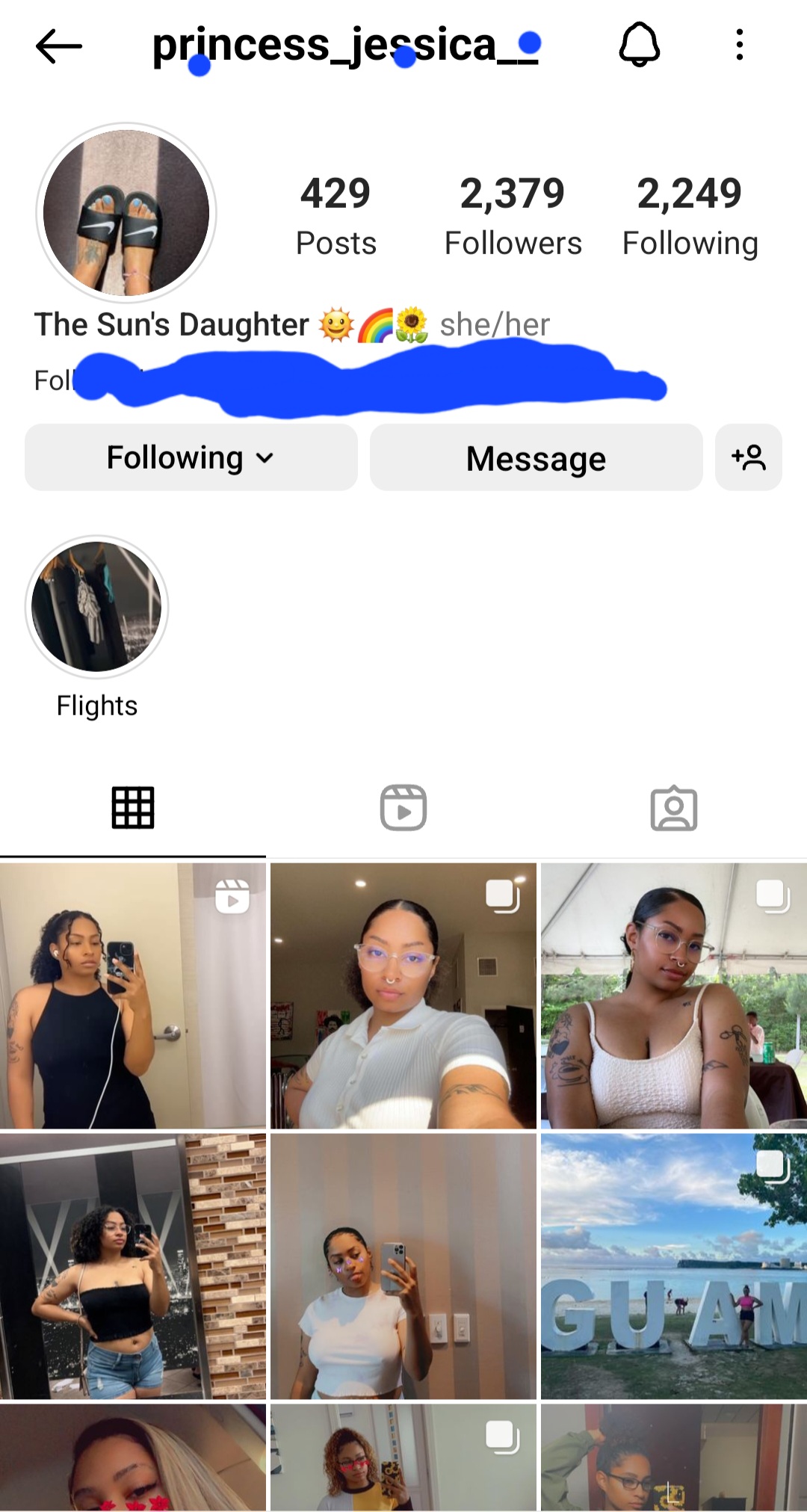Screen dimensions: 807x1512
Task: Open the white t-shirt mirror selfie post
Action: 403,1266
